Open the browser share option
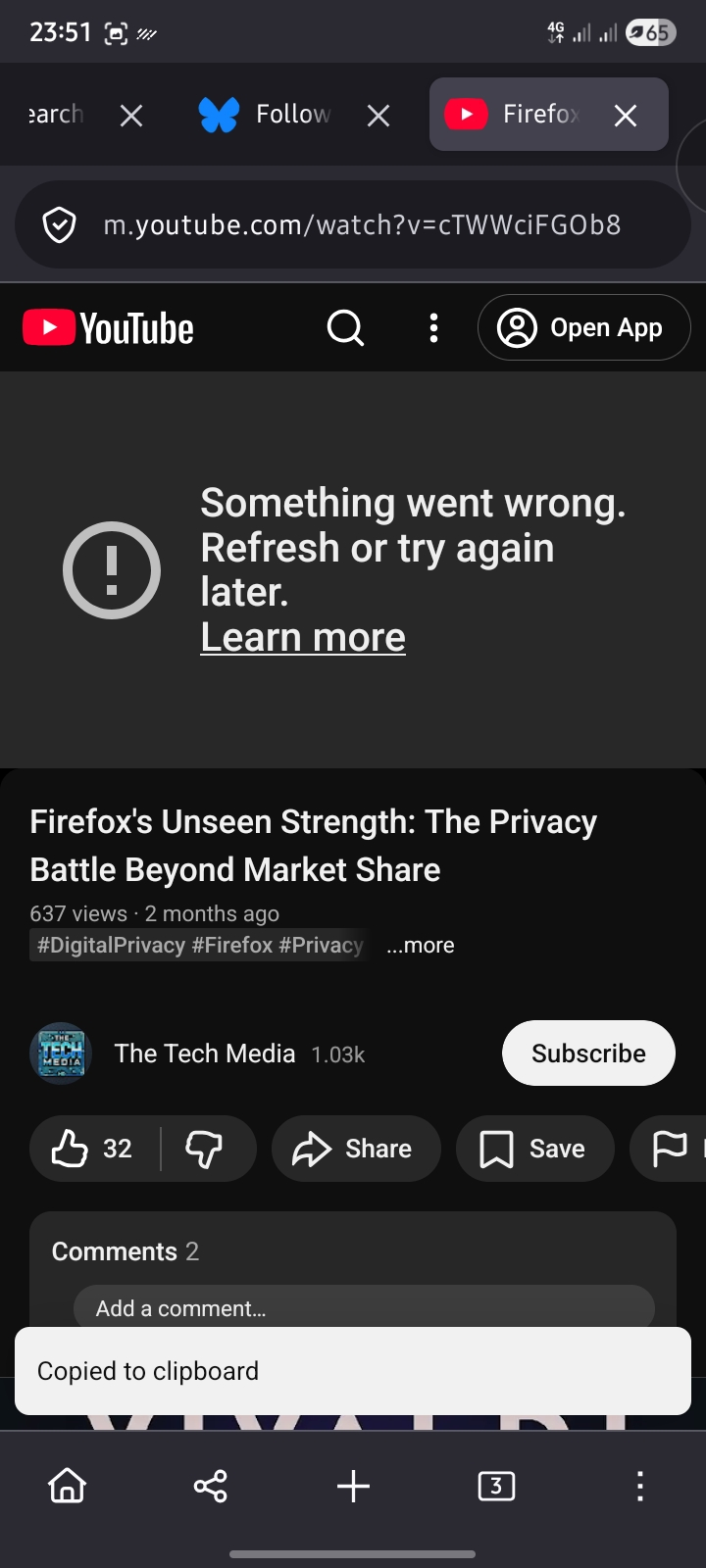The width and height of the screenshot is (706, 1568). [211, 1487]
